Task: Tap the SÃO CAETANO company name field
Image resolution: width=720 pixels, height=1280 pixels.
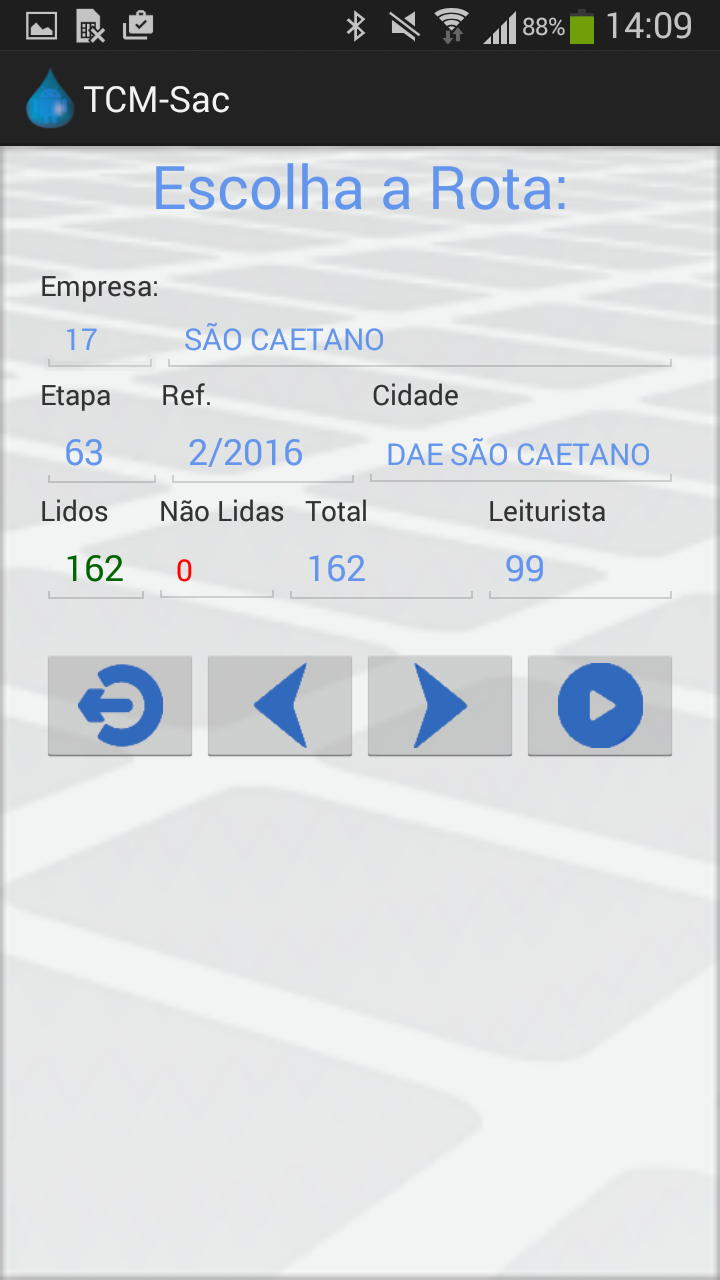Action: coord(420,340)
